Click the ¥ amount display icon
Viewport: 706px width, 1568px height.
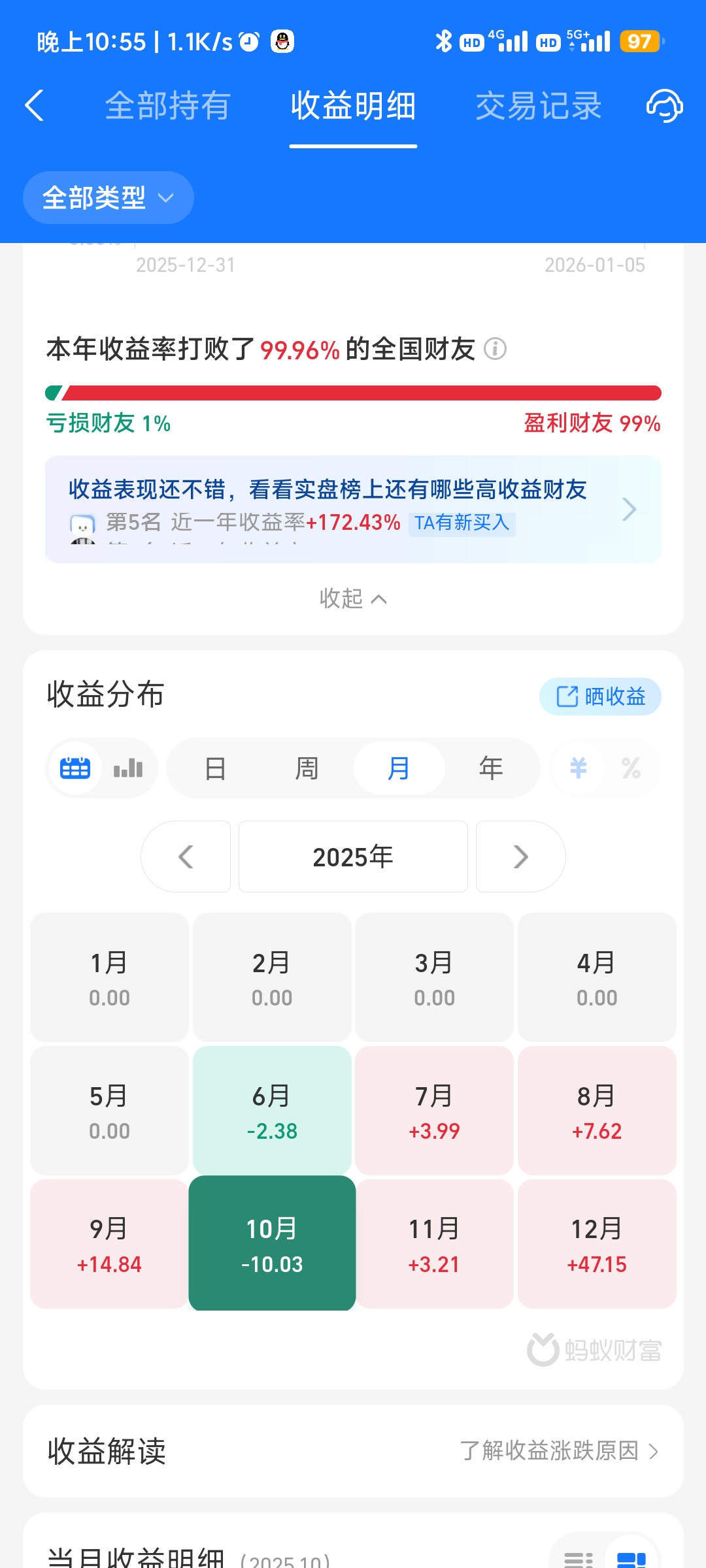[578, 768]
